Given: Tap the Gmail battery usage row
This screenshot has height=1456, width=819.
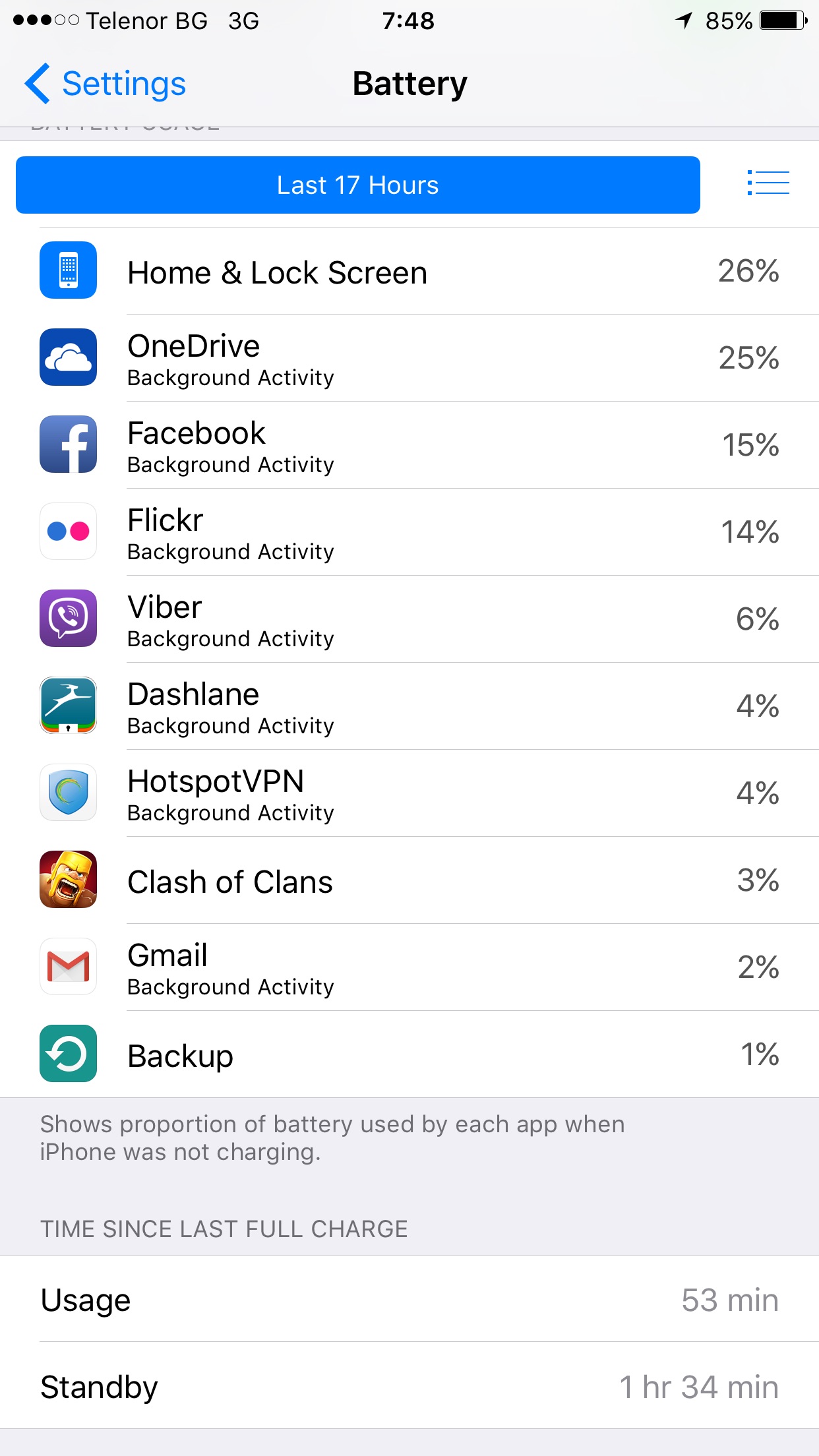Looking at the screenshot, I should (409, 967).
